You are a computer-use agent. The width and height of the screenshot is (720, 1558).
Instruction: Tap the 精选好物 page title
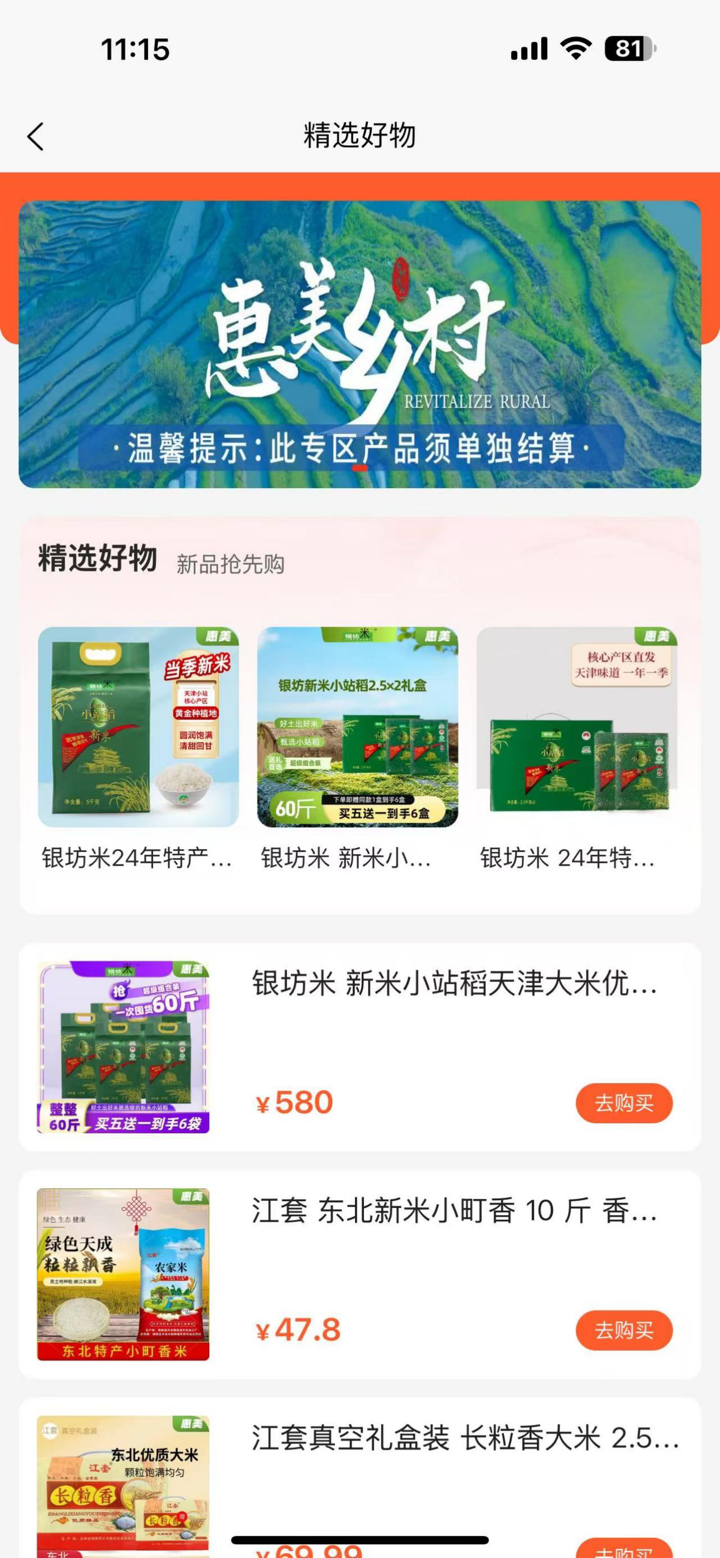tap(360, 136)
